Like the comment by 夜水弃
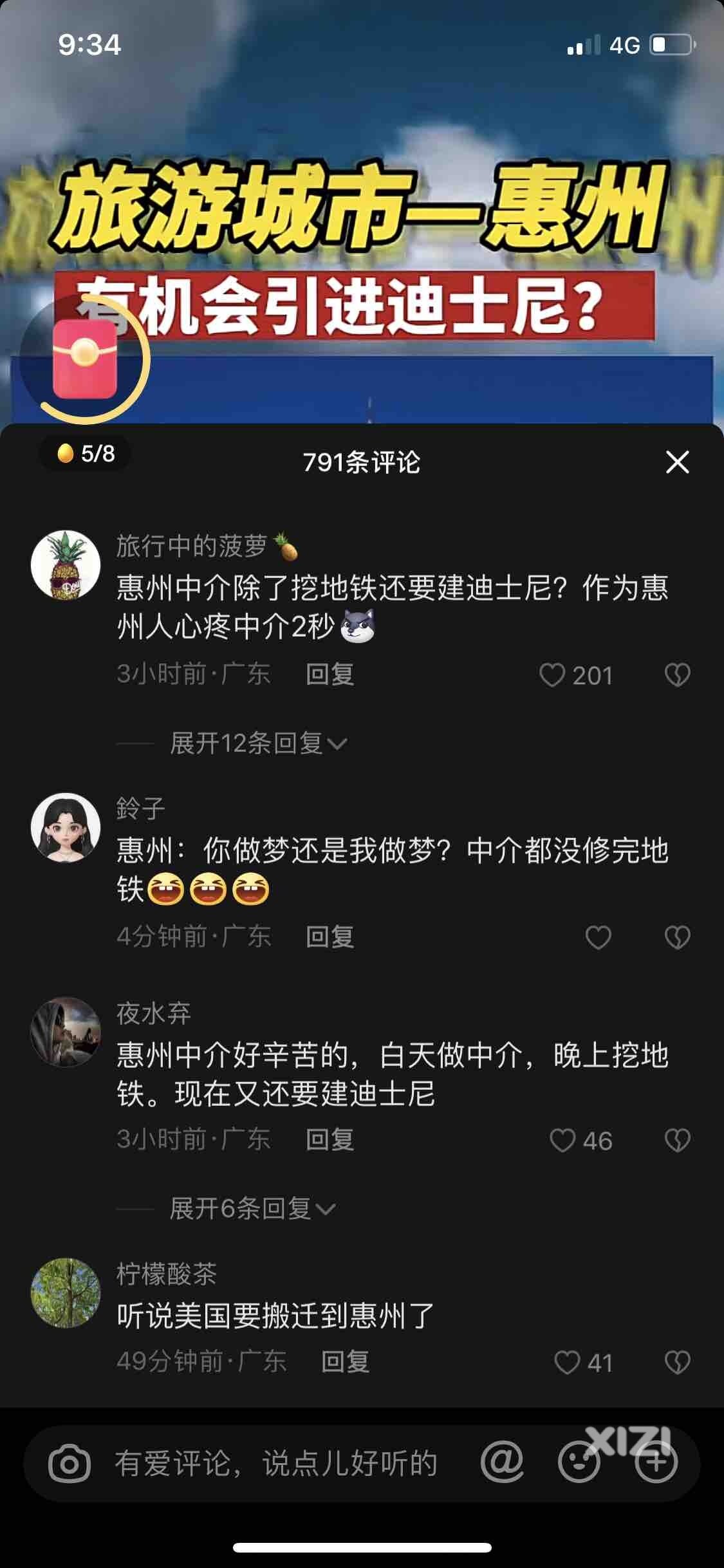Image resolution: width=724 pixels, height=1568 pixels. (562, 1141)
